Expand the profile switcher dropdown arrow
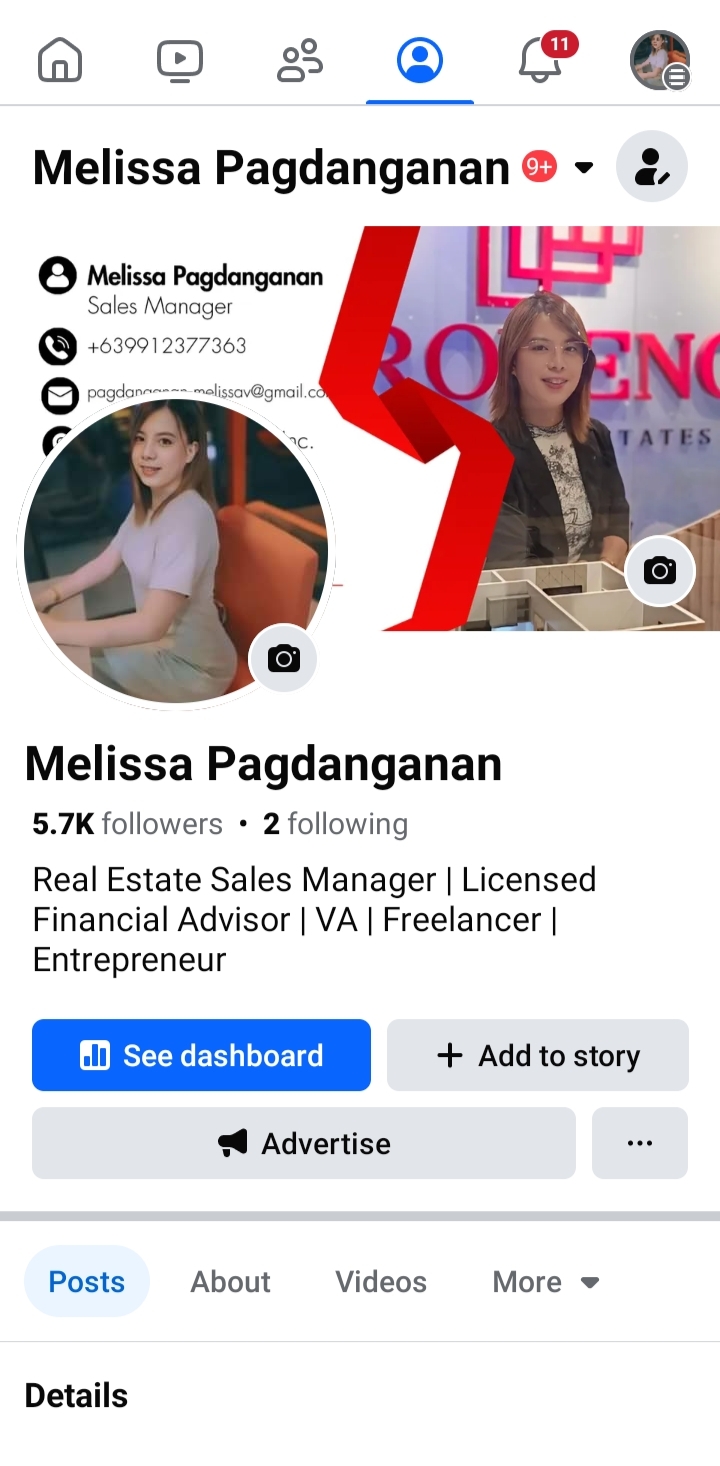The image size is (720, 1466). point(585,168)
